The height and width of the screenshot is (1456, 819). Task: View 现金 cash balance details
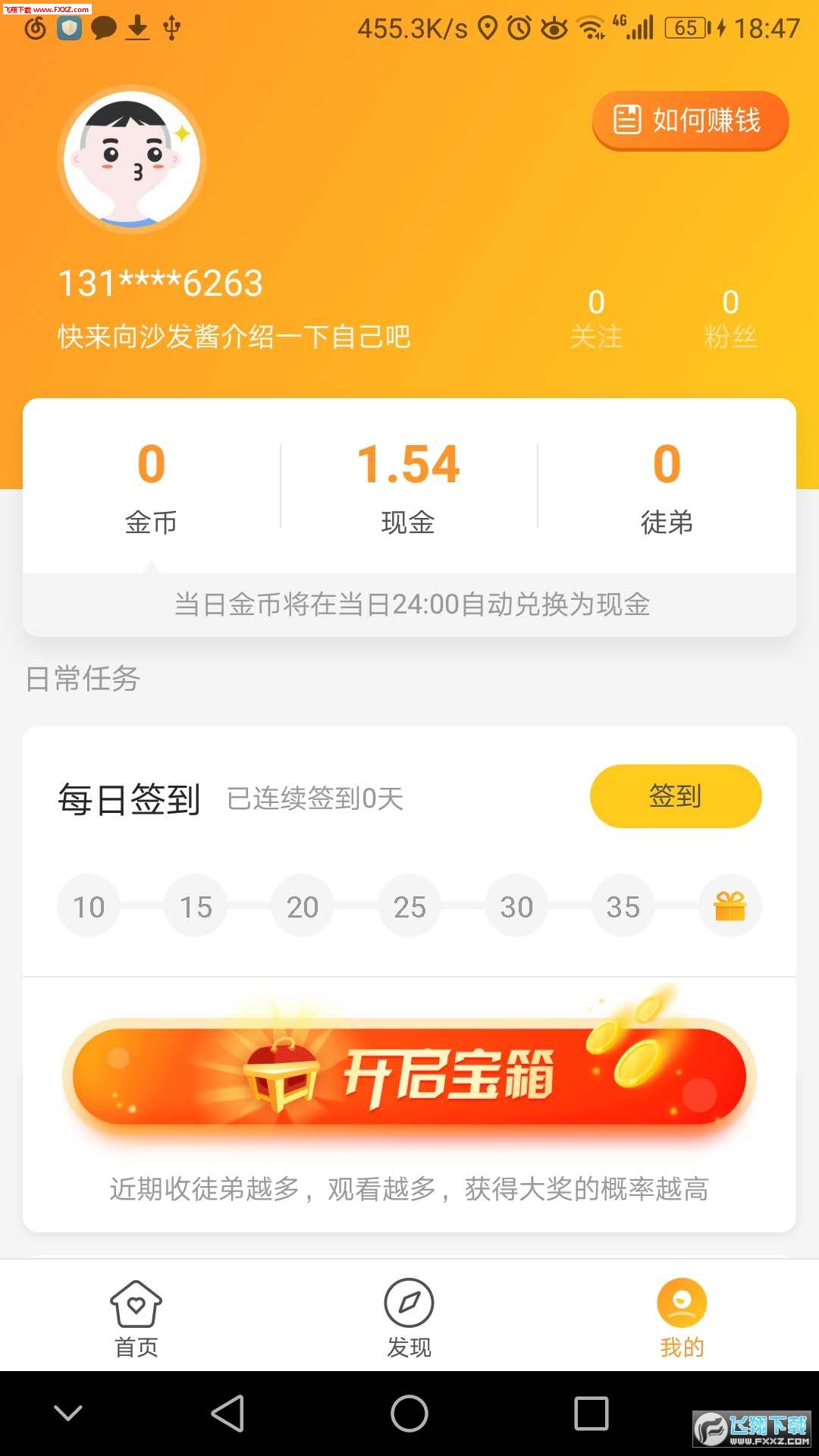click(408, 487)
